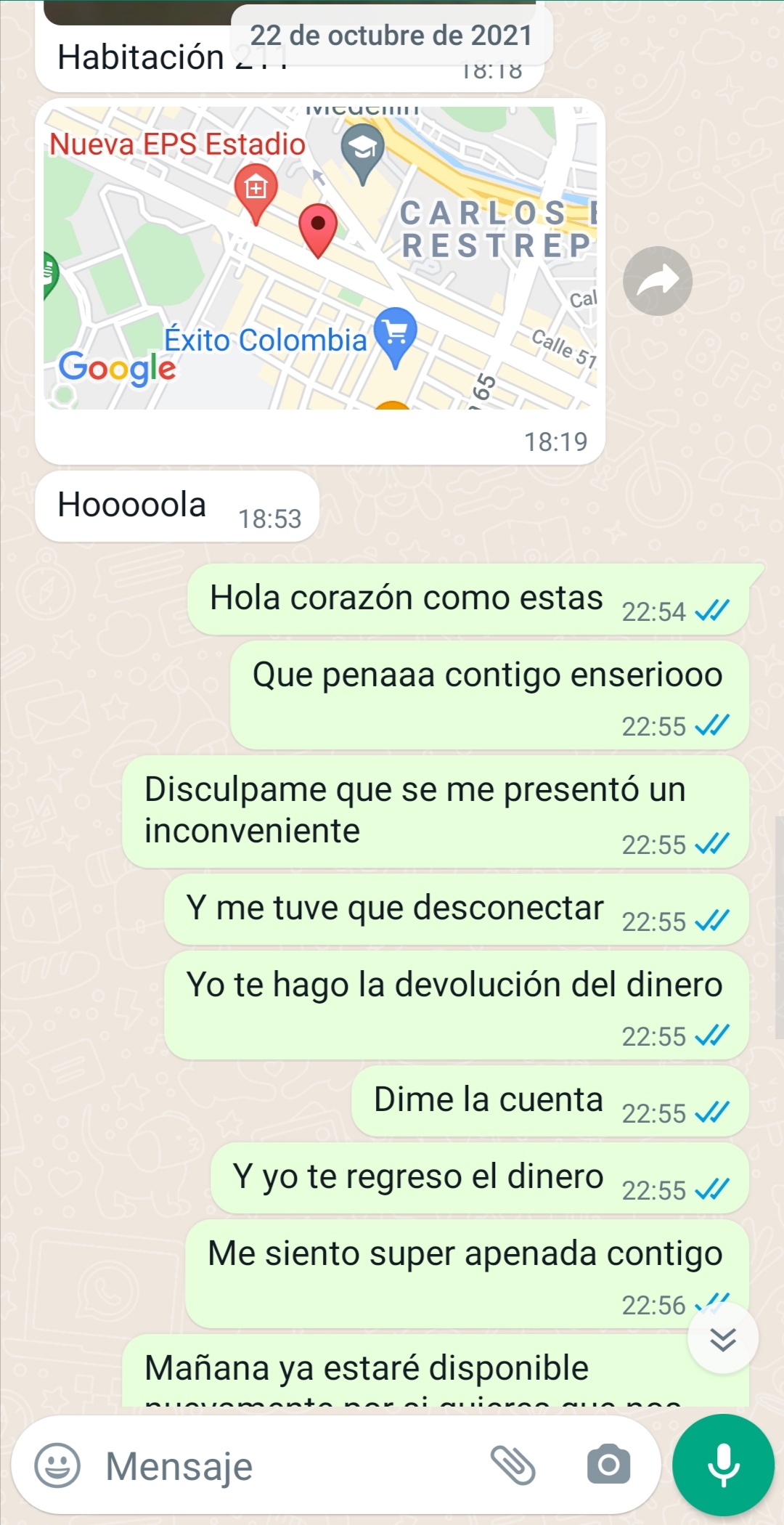Open the emoji picker
This screenshot has height=1525, width=784.
click(x=57, y=1465)
